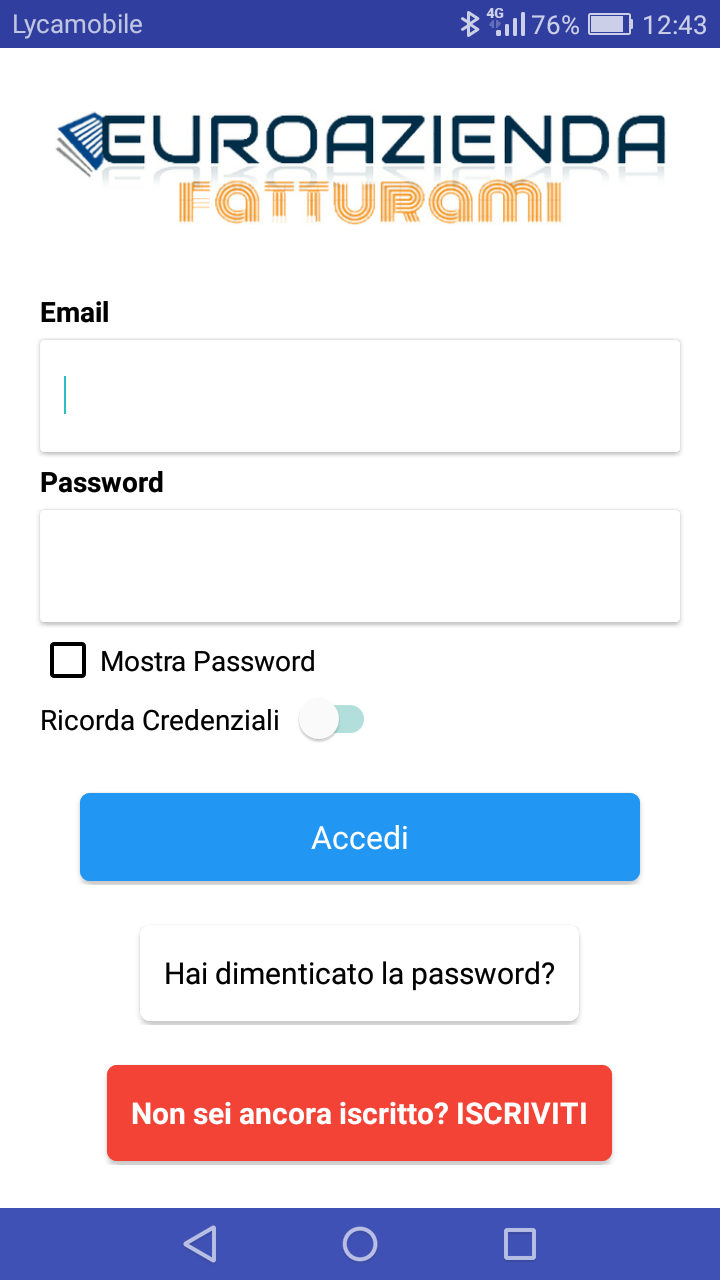
Task: Toggle the Ricorda Credenziali switch
Action: tap(332, 720)
